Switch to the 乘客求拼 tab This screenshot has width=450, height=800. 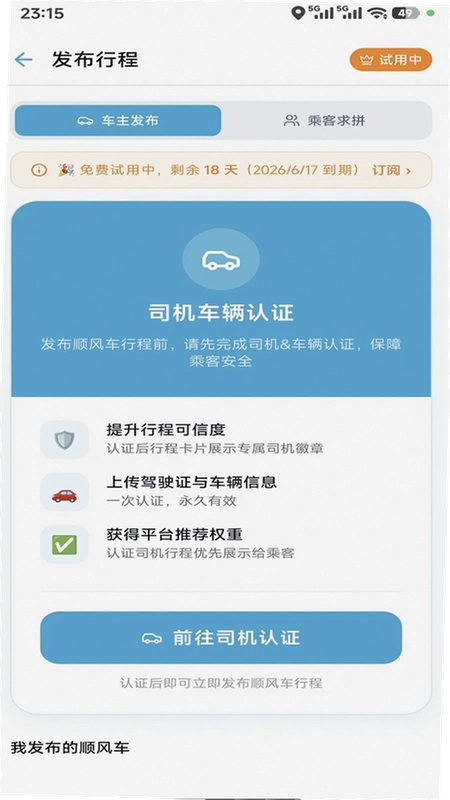pos(324,120)
